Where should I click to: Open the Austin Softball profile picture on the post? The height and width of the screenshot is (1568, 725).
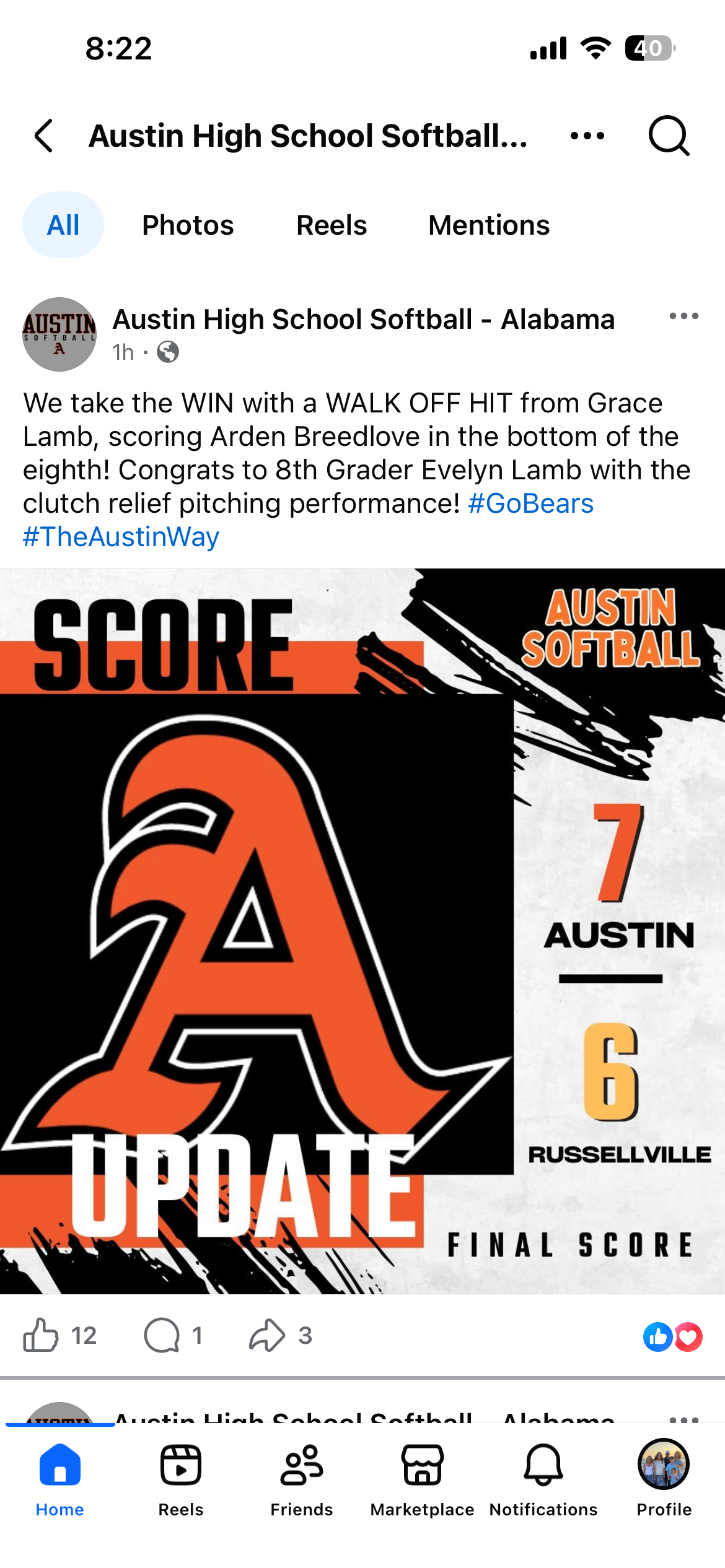click(59, 334)
